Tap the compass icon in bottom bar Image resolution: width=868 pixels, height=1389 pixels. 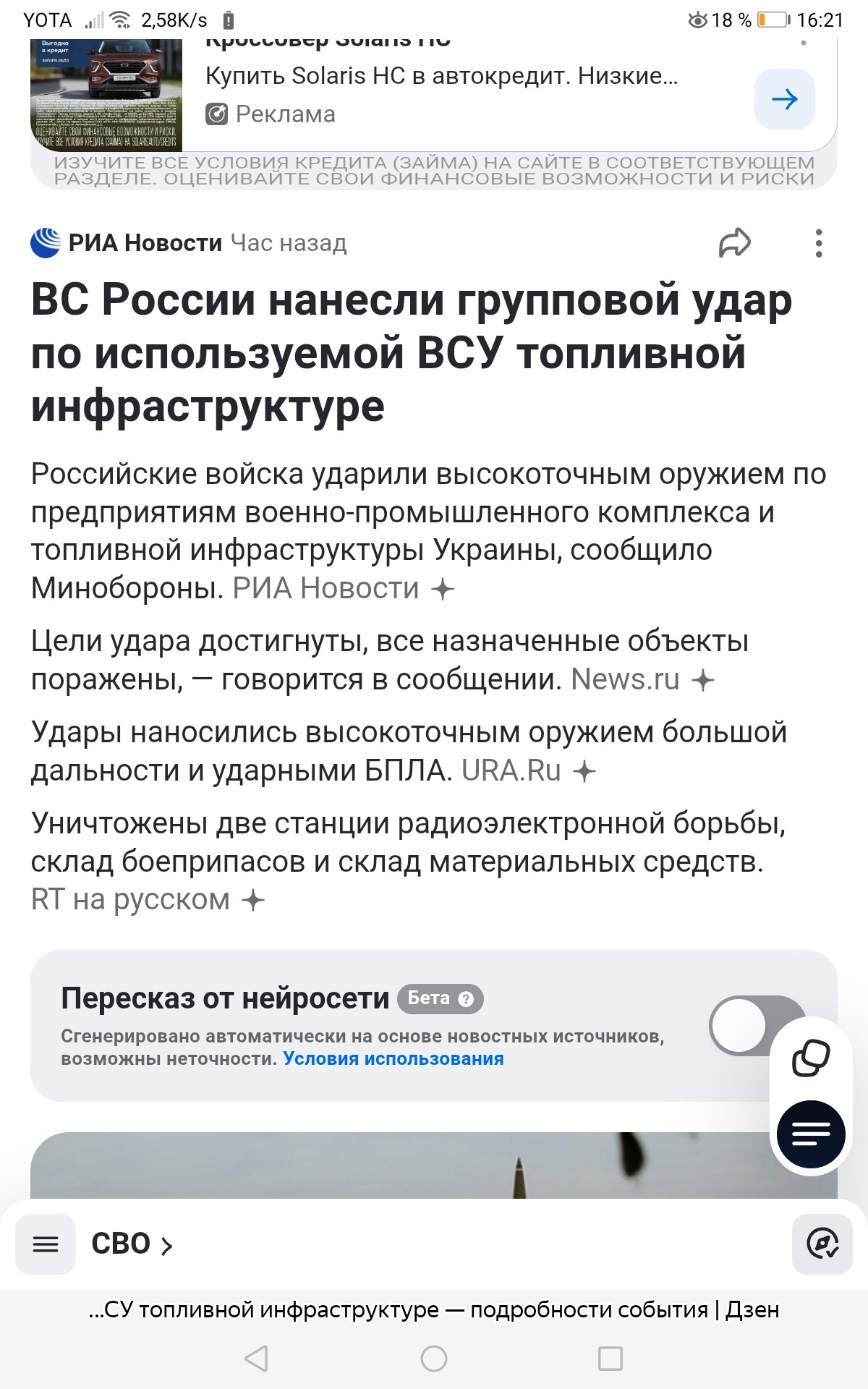(x=822, y=1244)
